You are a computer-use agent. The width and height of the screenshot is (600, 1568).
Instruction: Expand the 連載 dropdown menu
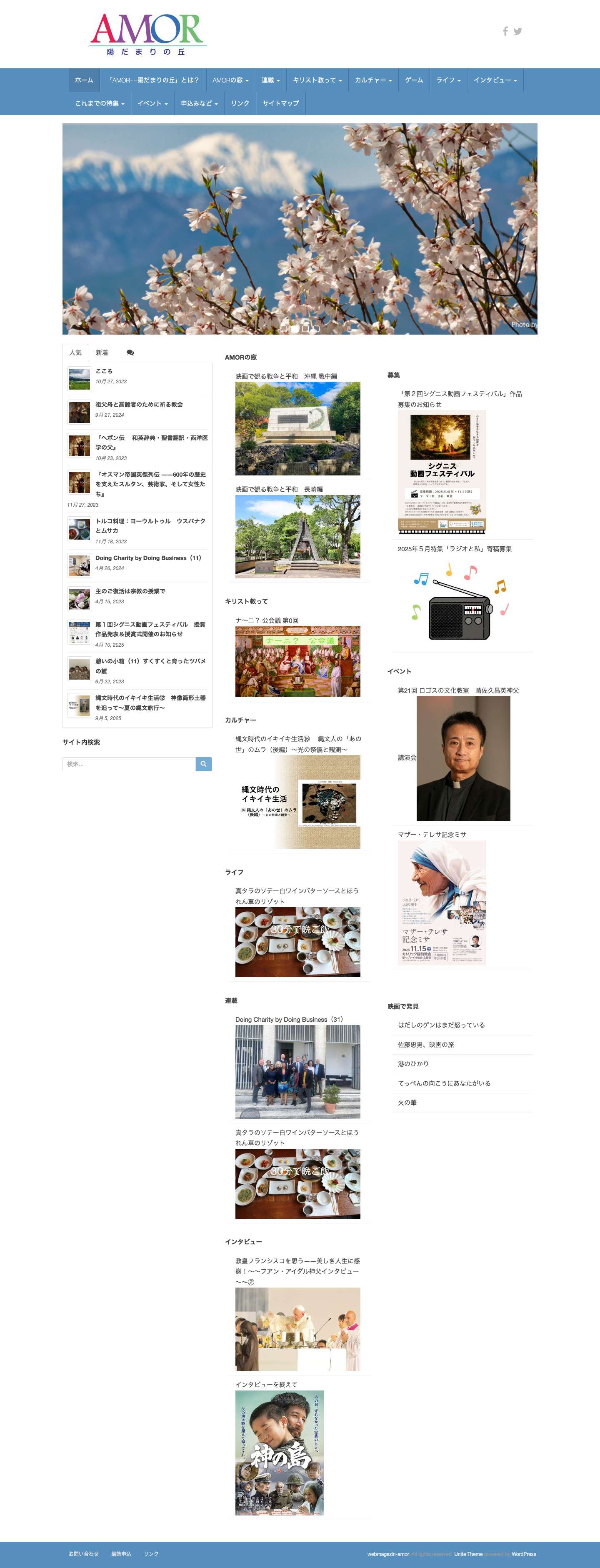[x=270, y=80]
